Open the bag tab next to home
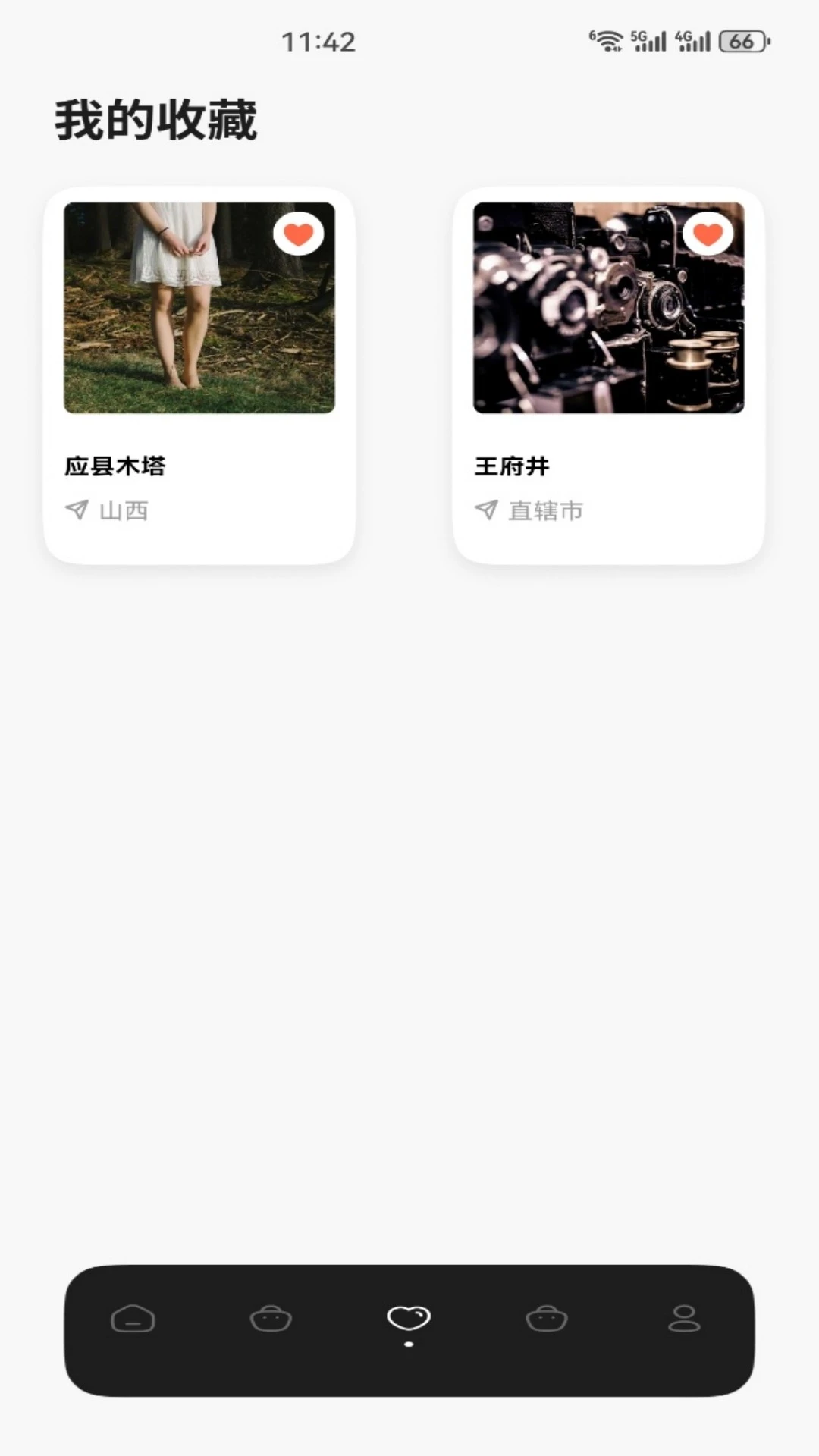Viewport: 819px width, 1456px height. [271, 1319]
